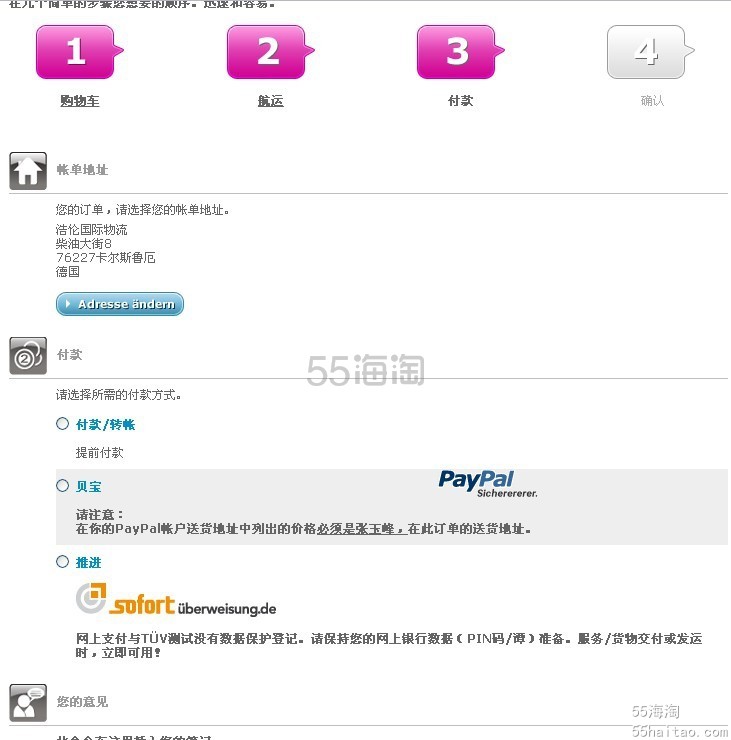Switch to the 航运 step tab

(x=269, y=101)
